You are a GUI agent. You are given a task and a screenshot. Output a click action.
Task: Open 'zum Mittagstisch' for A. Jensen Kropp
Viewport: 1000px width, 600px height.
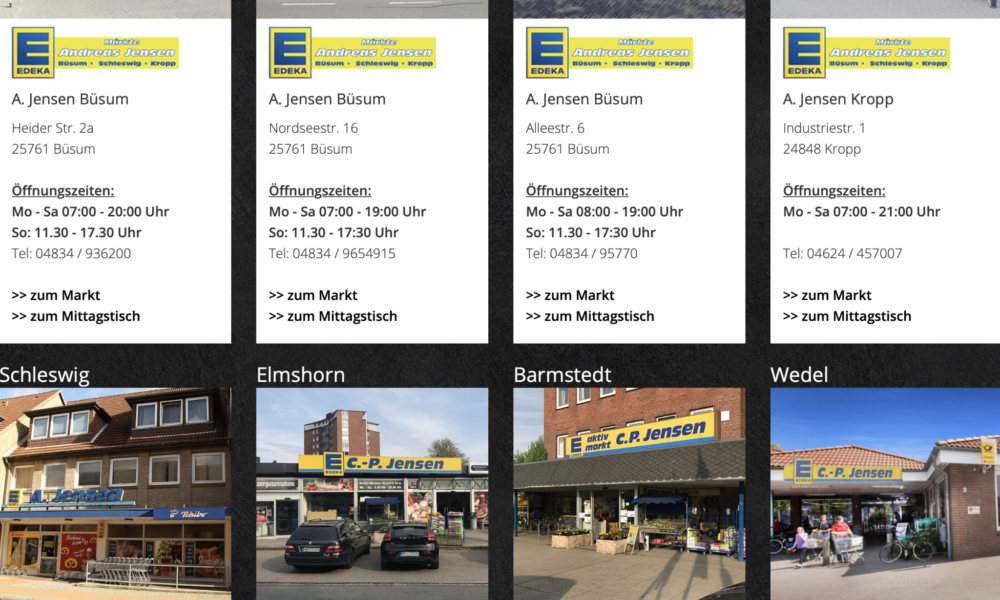click(x=847, y=316)
